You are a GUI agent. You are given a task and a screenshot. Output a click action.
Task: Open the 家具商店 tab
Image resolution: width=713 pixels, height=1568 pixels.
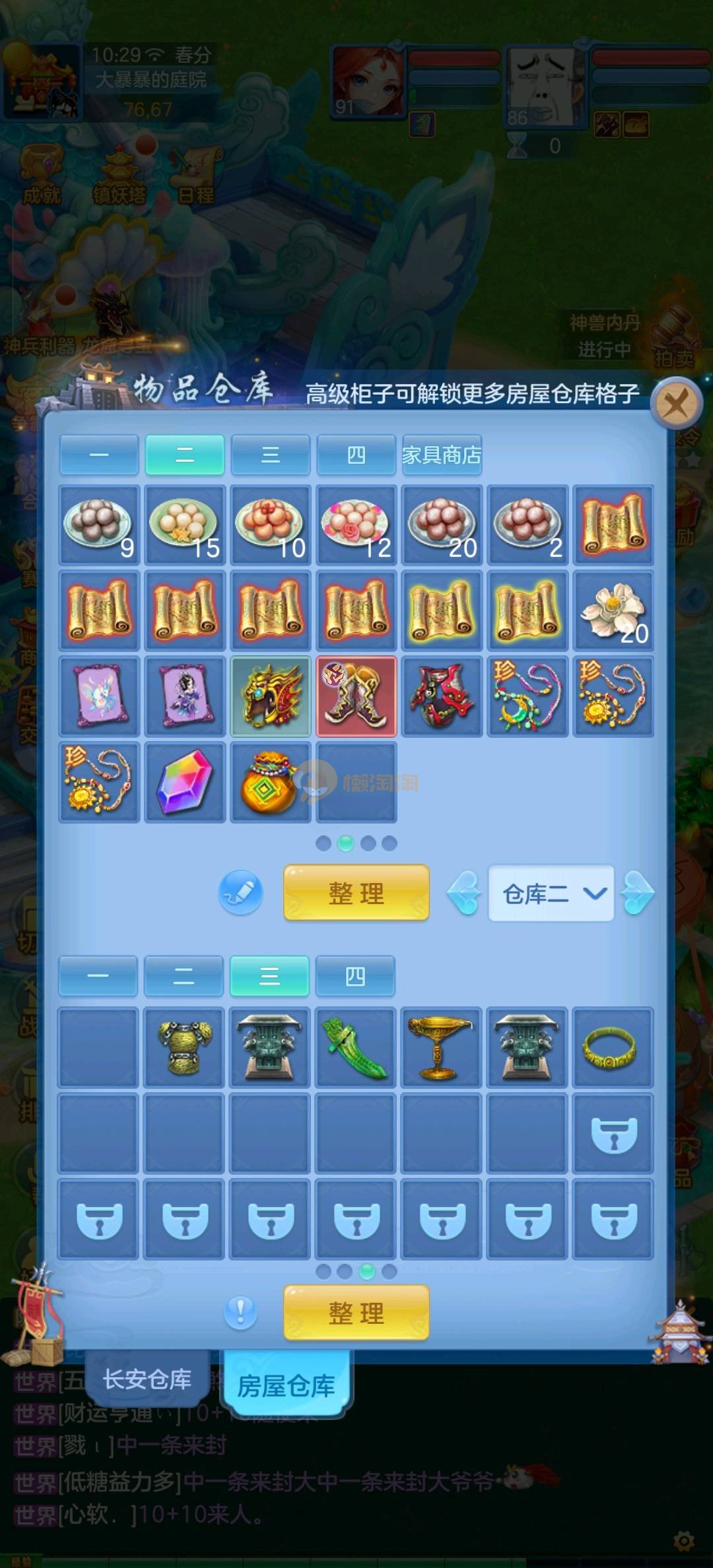[x=442, y=455]
